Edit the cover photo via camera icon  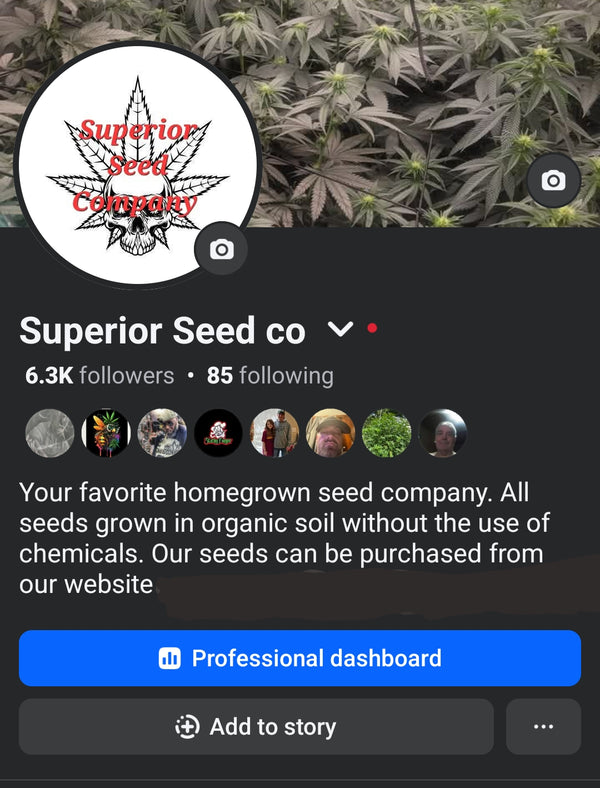point(553,181)
